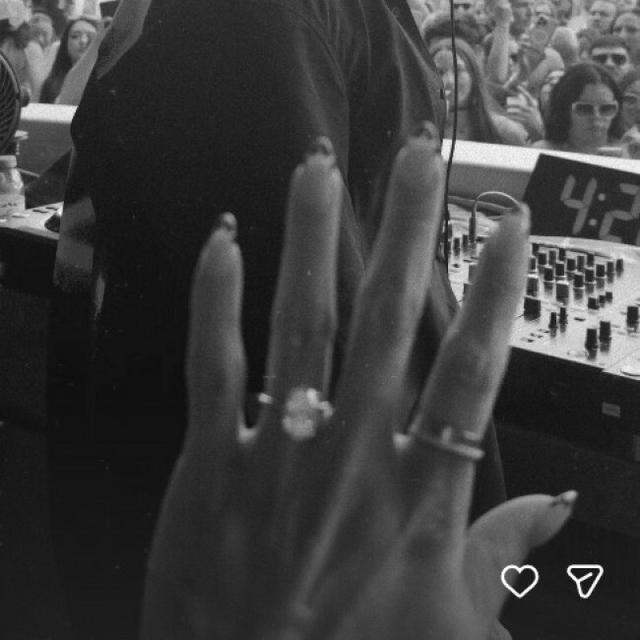This screenshot has width=640, height=640.
Task: Like this story with the heart
Action: pos(519,580)
